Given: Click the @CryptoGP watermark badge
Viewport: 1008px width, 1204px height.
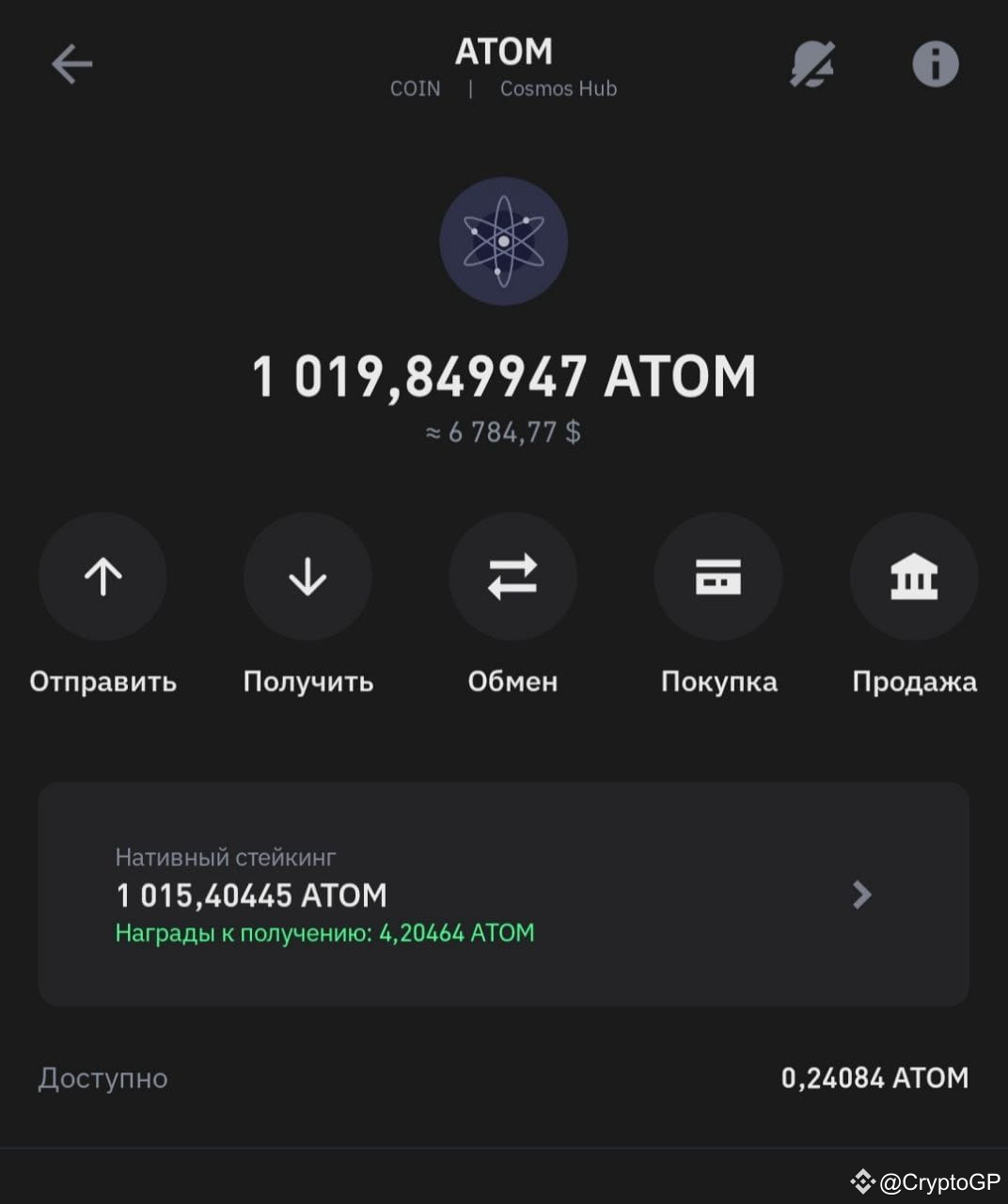Looking at the screenshot, I should [x=926, y=1182].
